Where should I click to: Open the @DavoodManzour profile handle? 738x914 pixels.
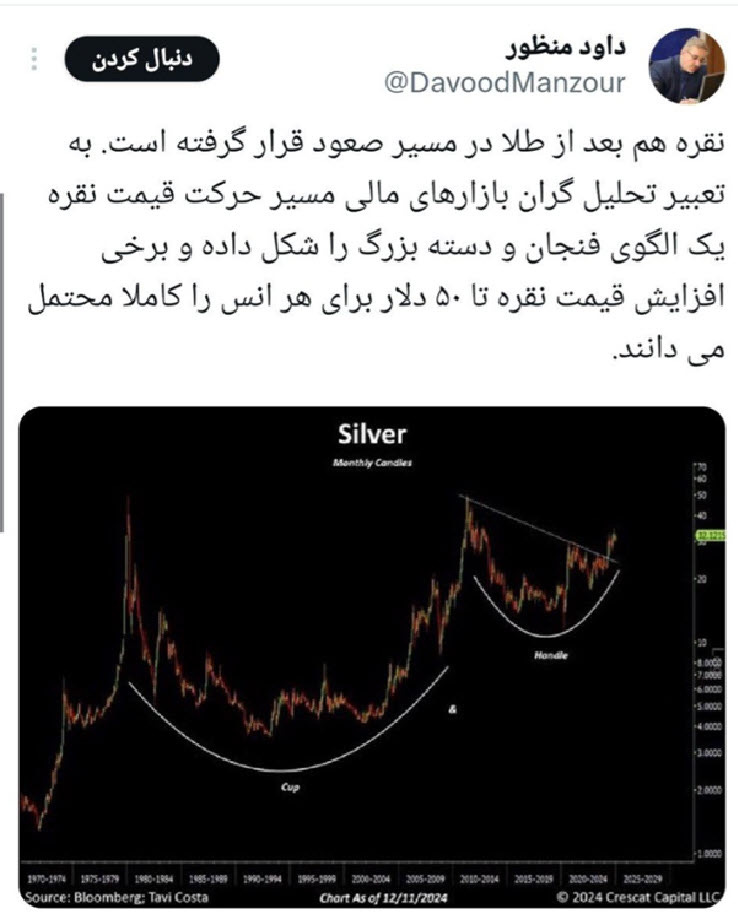pos(505,84)
